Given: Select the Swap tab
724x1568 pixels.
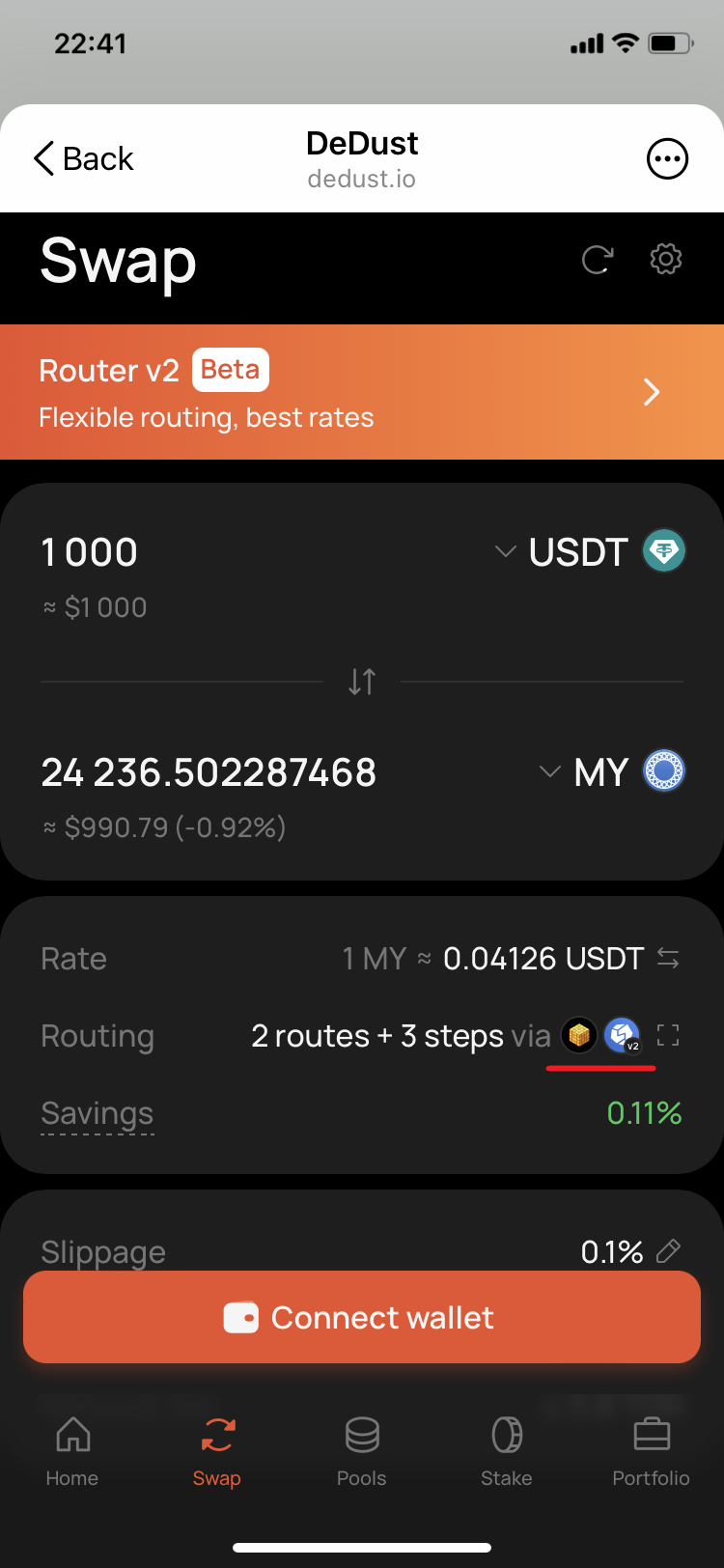Looking at the screenshot, I should (217, 1451).
